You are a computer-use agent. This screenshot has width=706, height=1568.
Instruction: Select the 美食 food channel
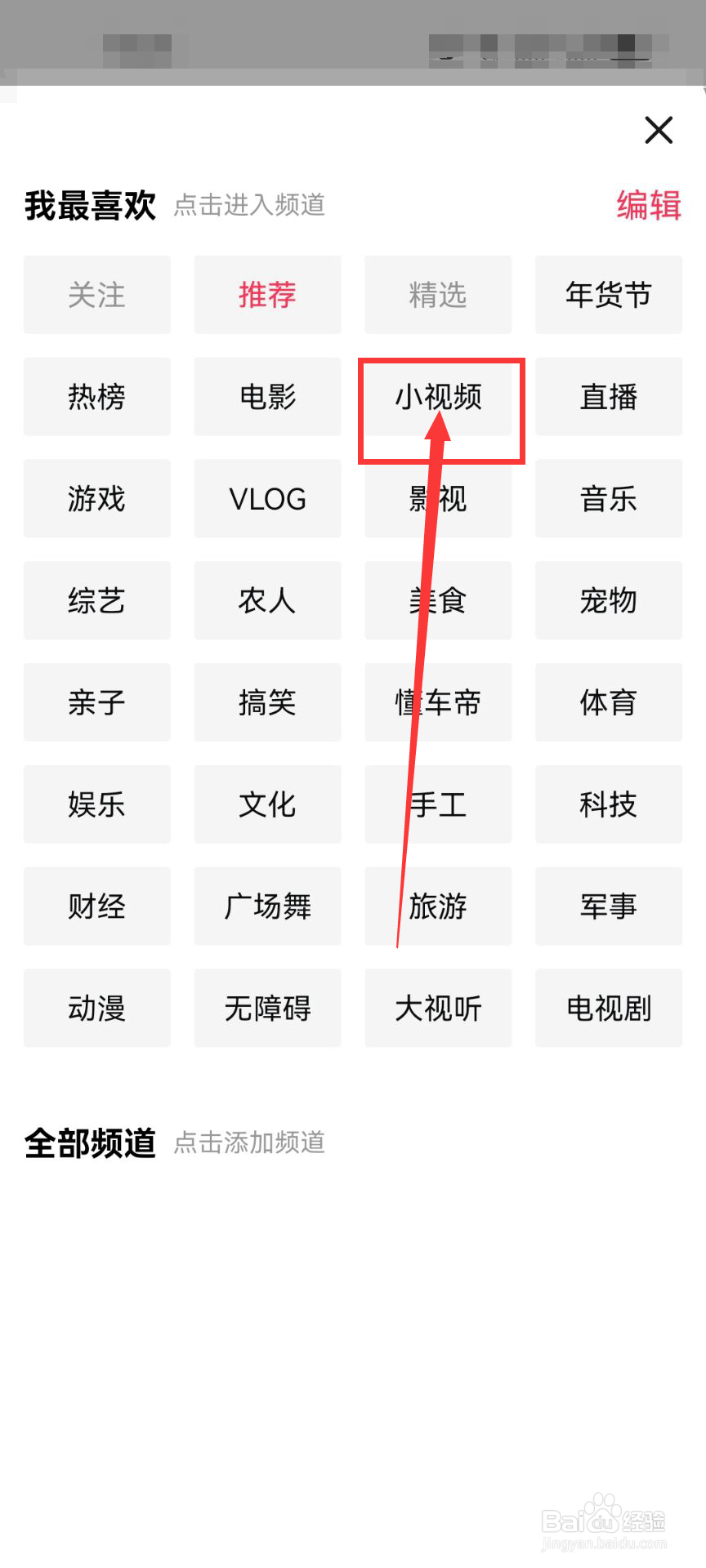click(438, 601)
